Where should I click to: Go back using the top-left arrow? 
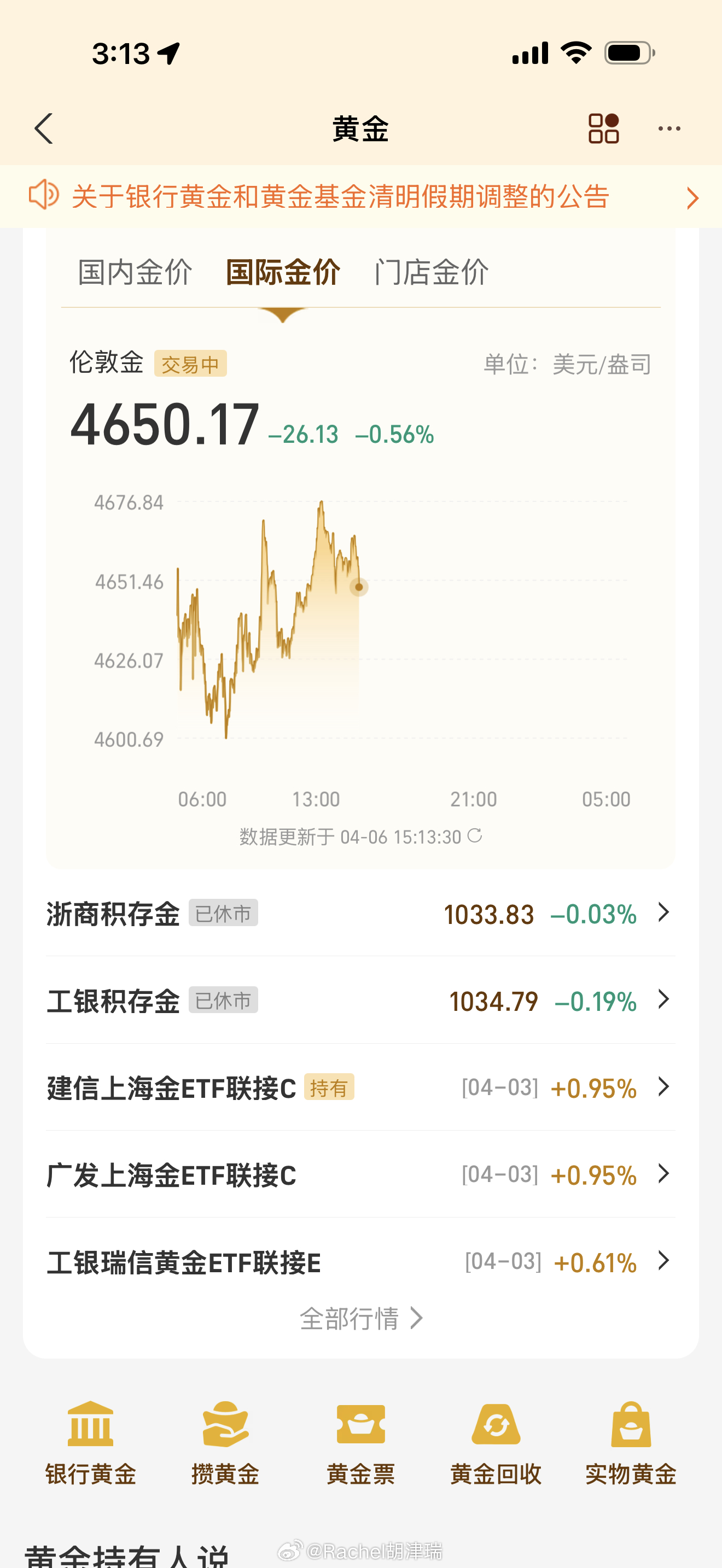44,128
